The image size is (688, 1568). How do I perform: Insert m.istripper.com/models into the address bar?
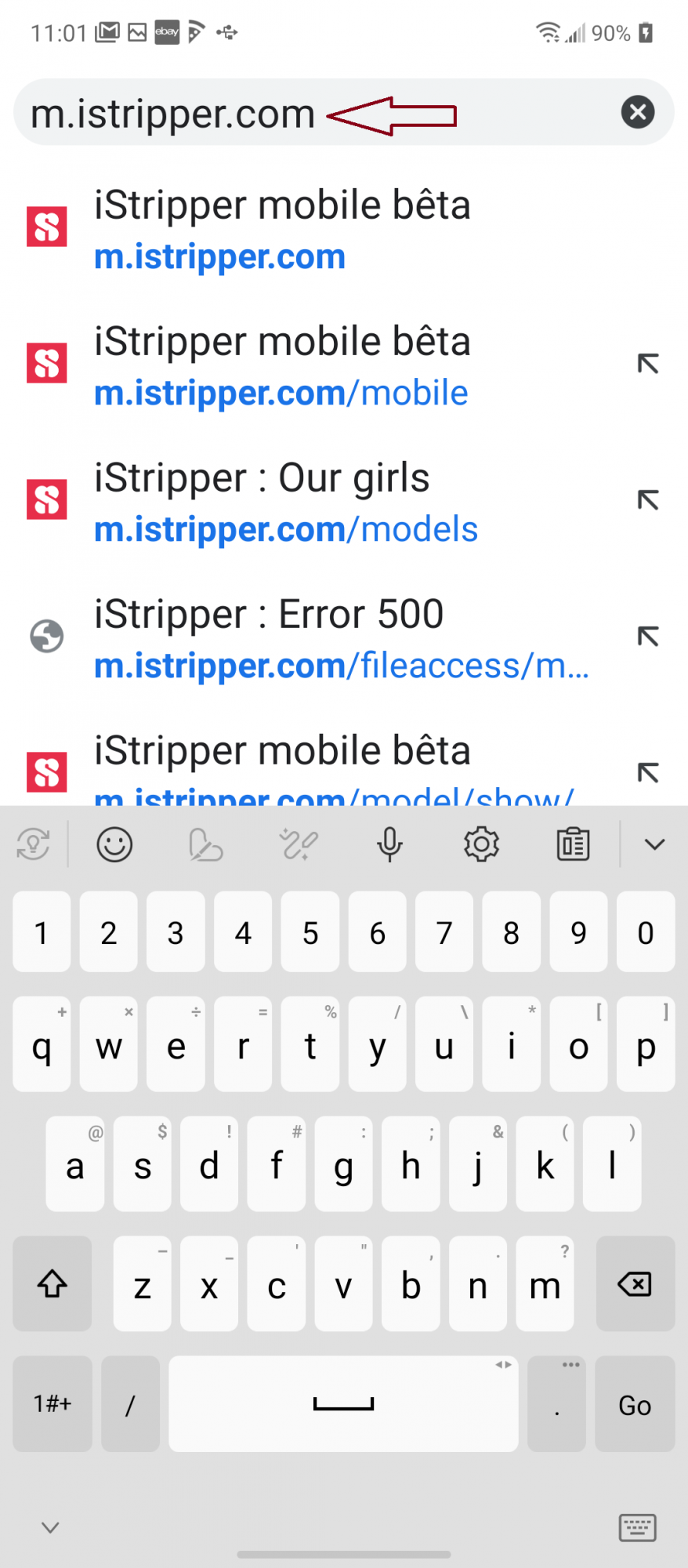click(648, 500)
